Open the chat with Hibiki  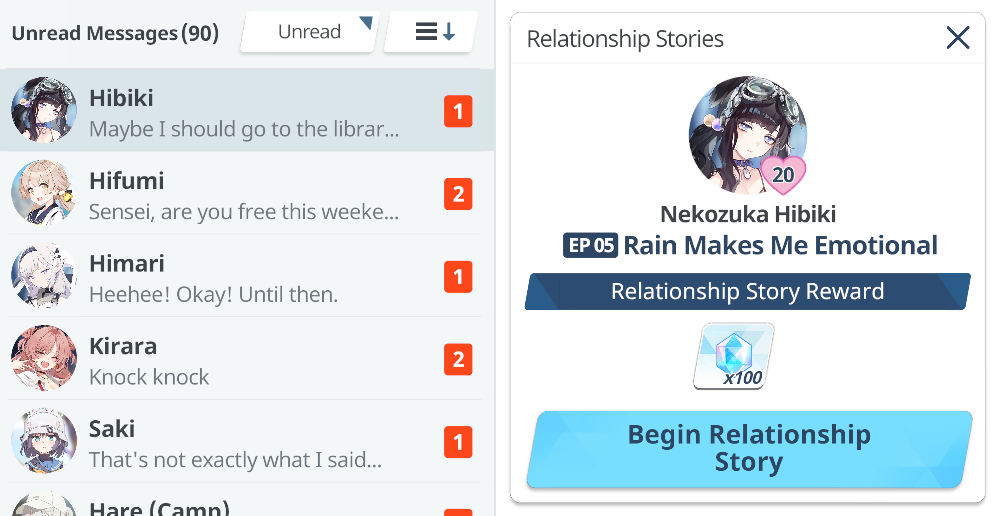coord(245,111)
